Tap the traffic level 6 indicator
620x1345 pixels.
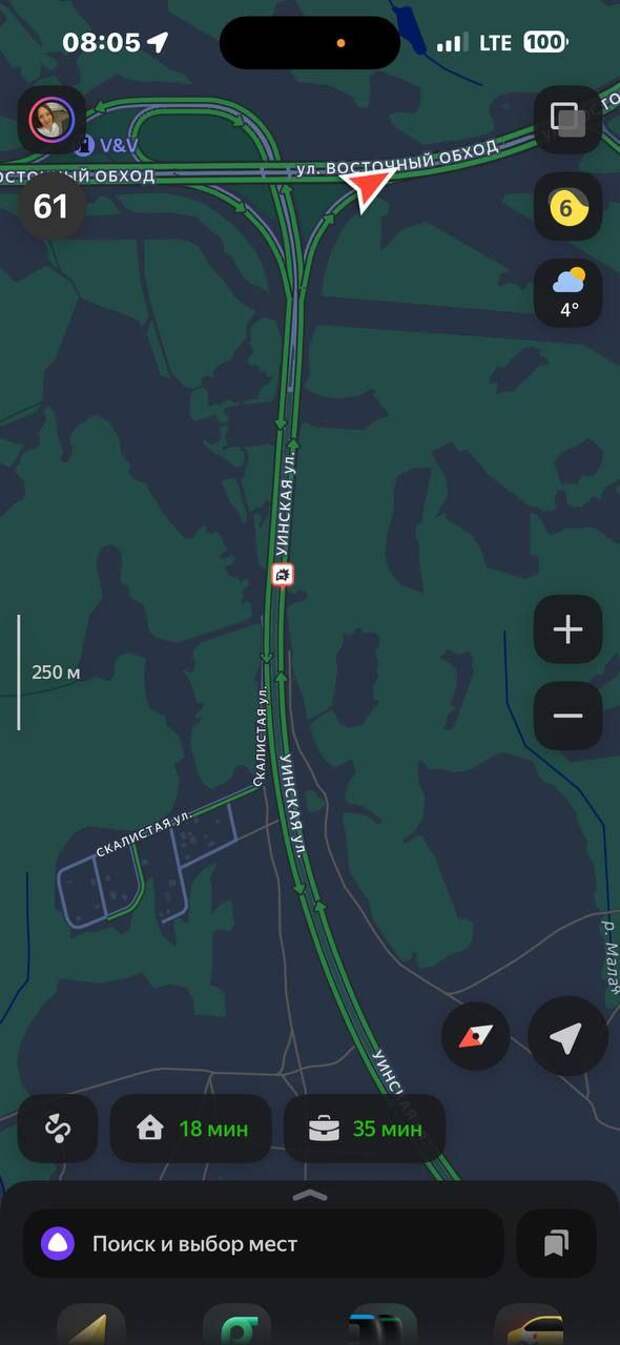[x=568, y=208]
